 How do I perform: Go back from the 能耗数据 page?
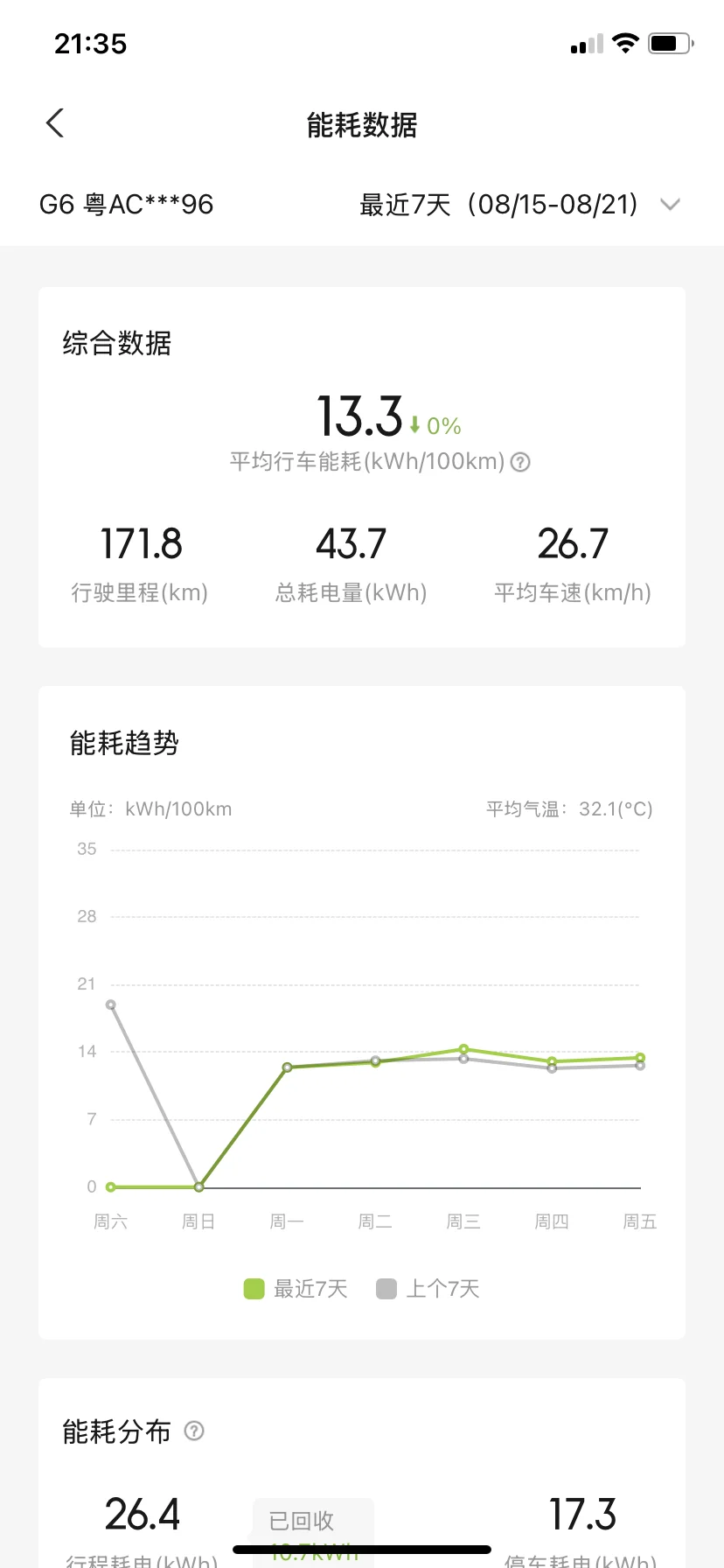coord(55,123)
